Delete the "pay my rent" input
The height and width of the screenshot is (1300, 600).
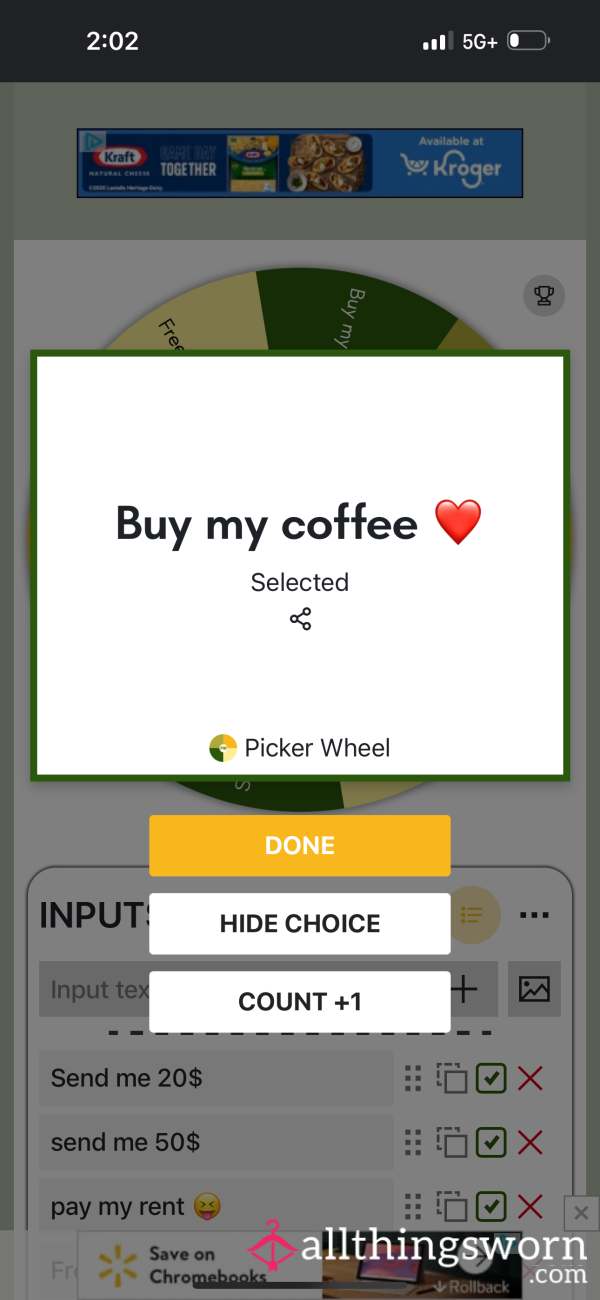530,1207
